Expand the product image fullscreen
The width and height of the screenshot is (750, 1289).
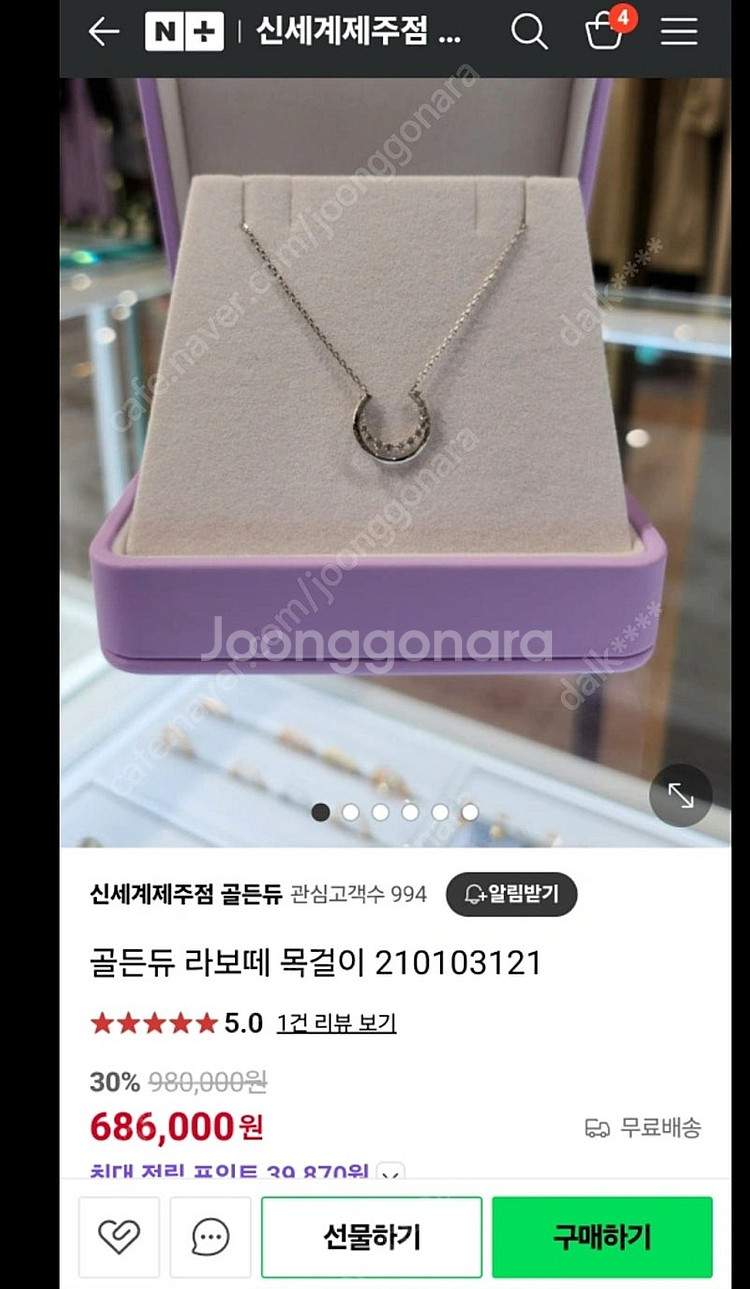coord(681,796)
